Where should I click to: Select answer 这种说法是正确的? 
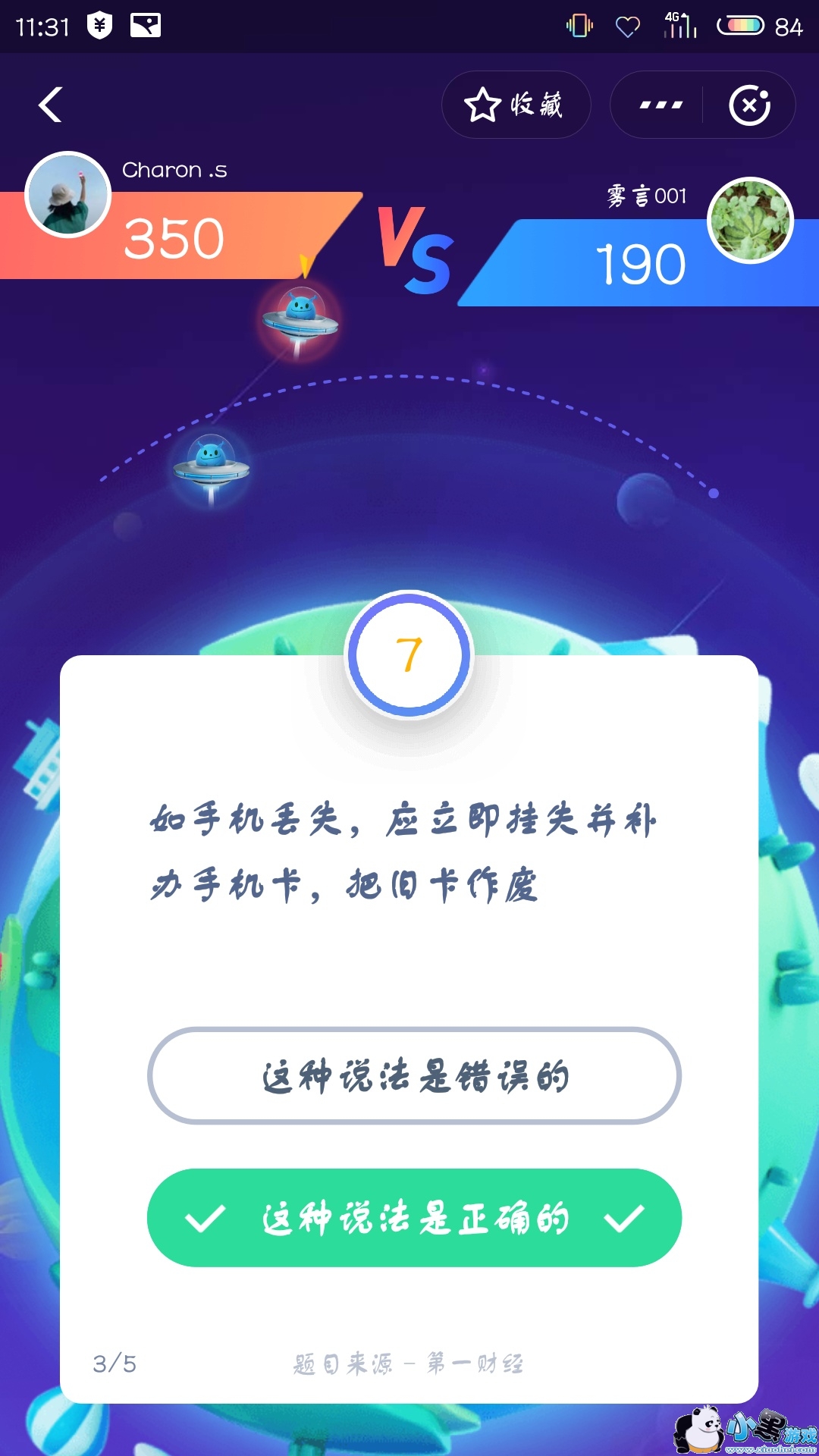pyautogui.click(x=414, y=1218)
